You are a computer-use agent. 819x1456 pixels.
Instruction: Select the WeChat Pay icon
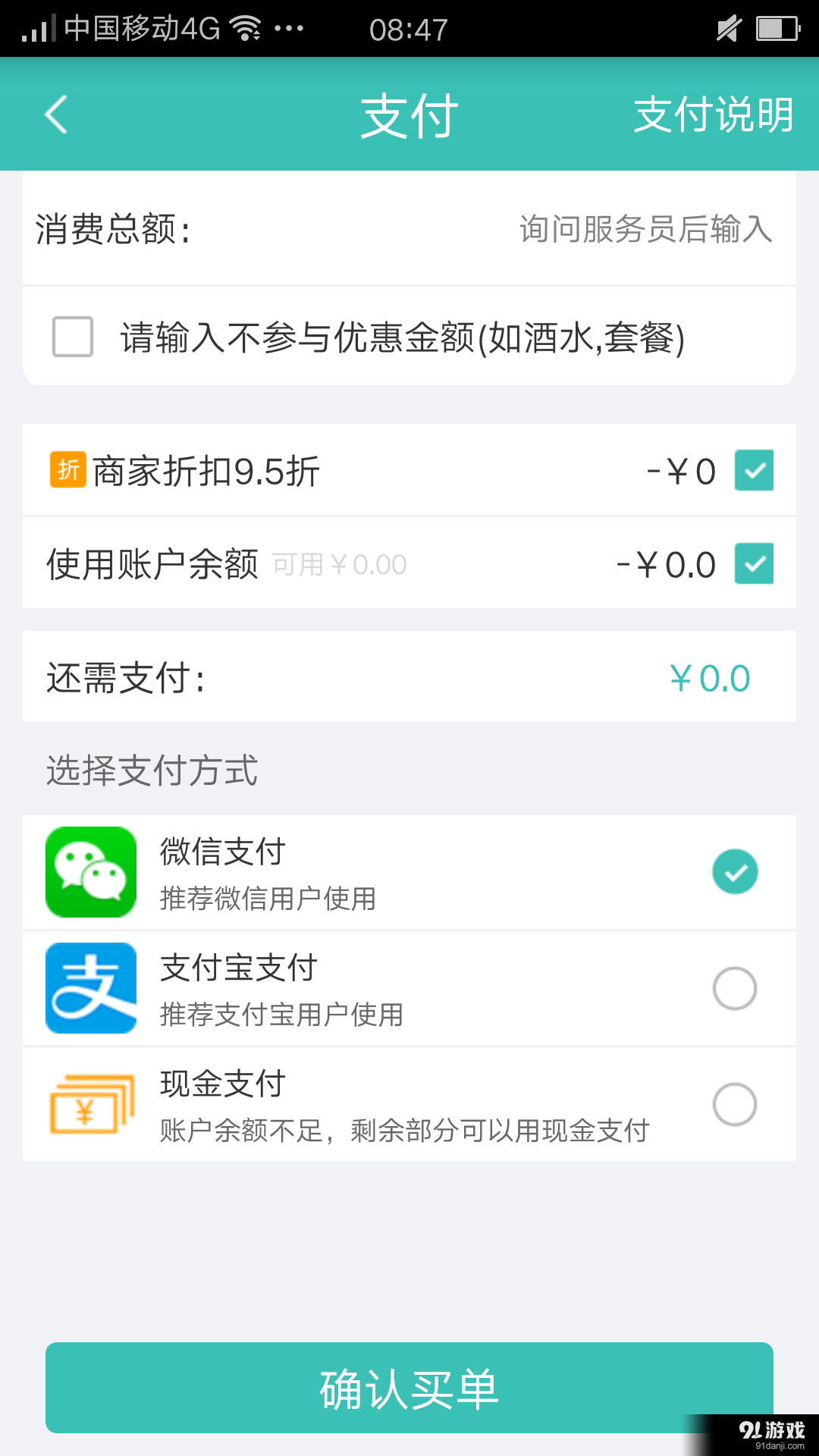click(90, 872)
